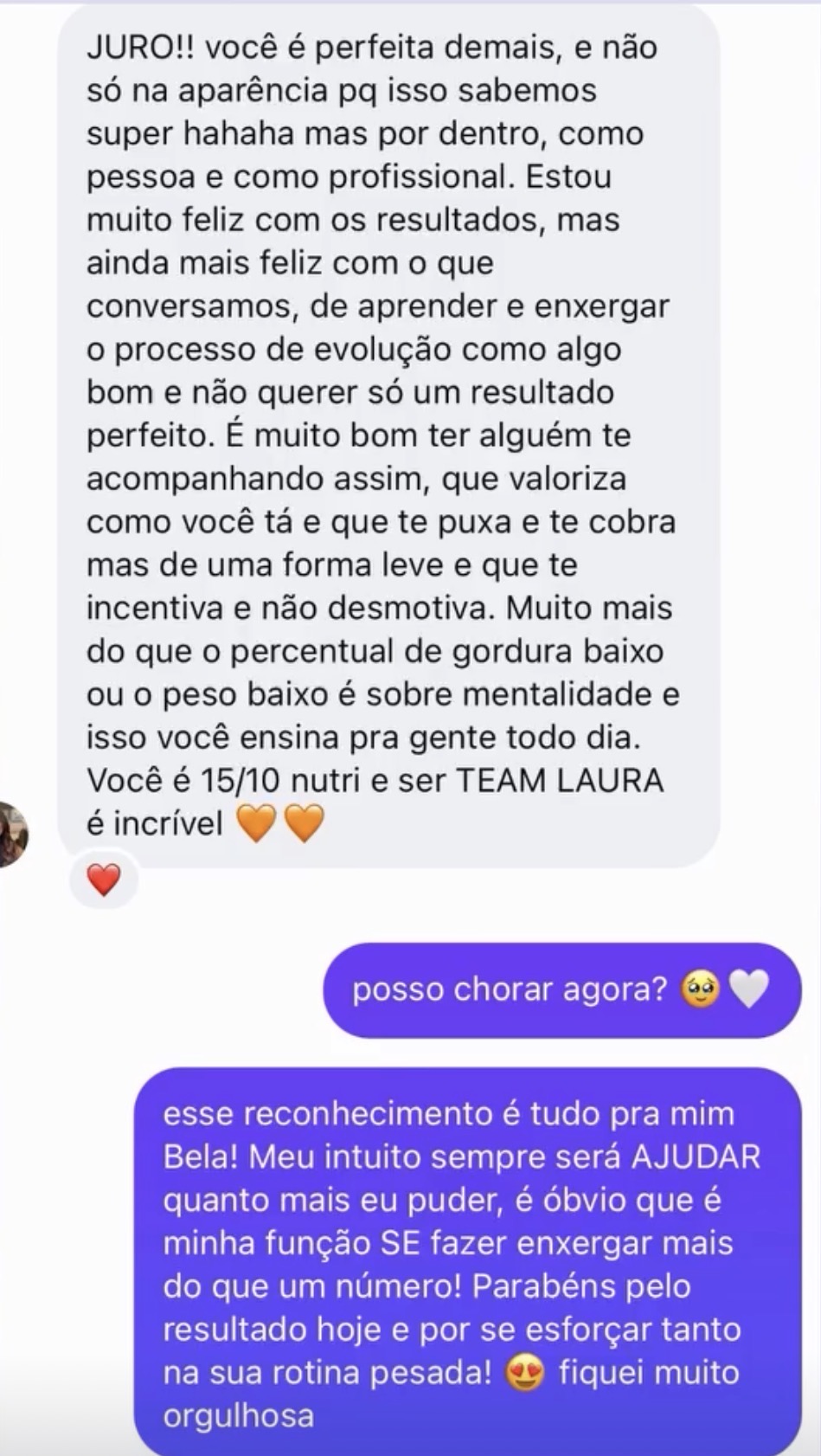Tap the red heart reaction under the message
821x1456 pixels.
tap(104, 880)
